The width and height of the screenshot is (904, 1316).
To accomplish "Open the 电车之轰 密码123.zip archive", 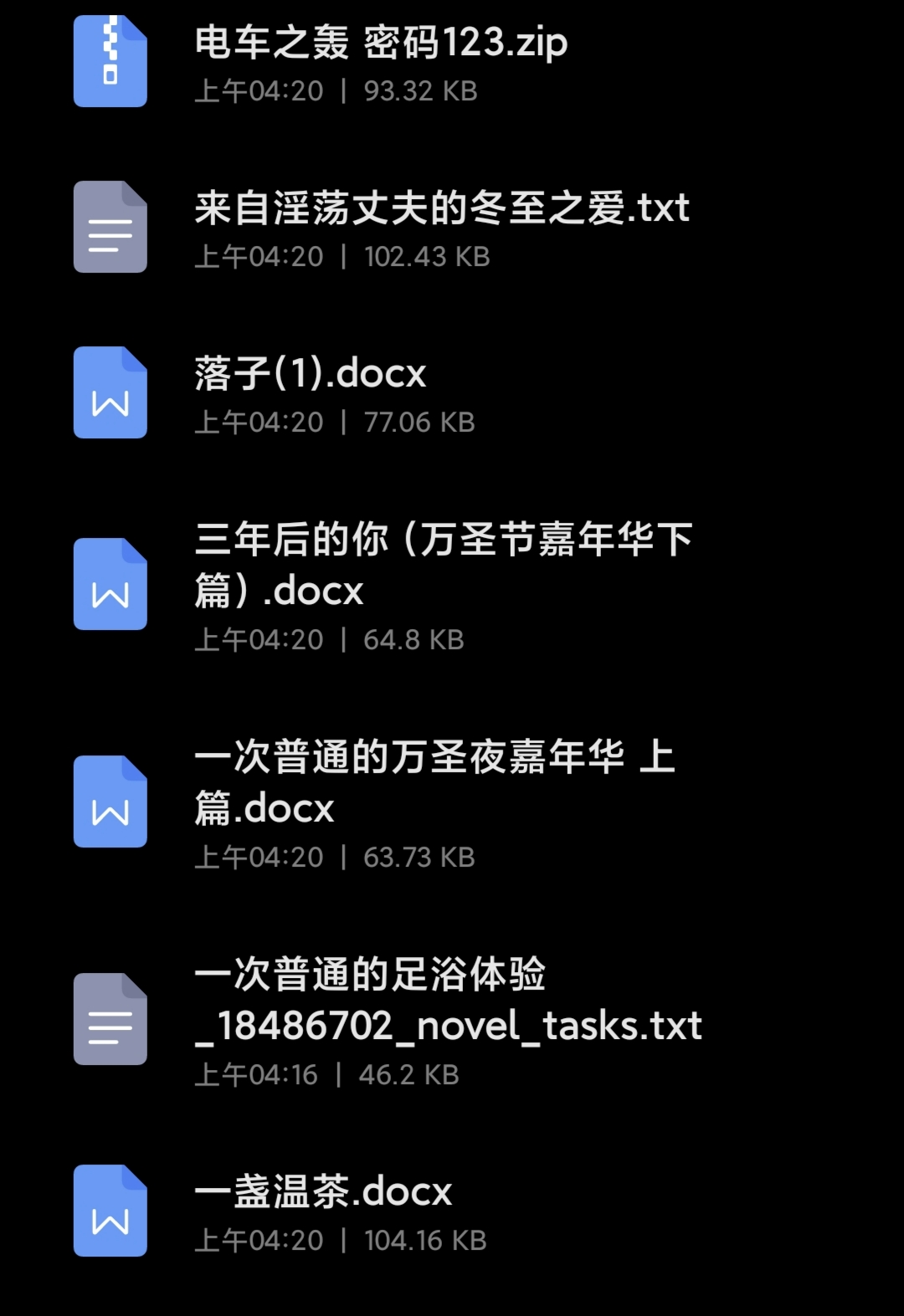I will 381,62.
